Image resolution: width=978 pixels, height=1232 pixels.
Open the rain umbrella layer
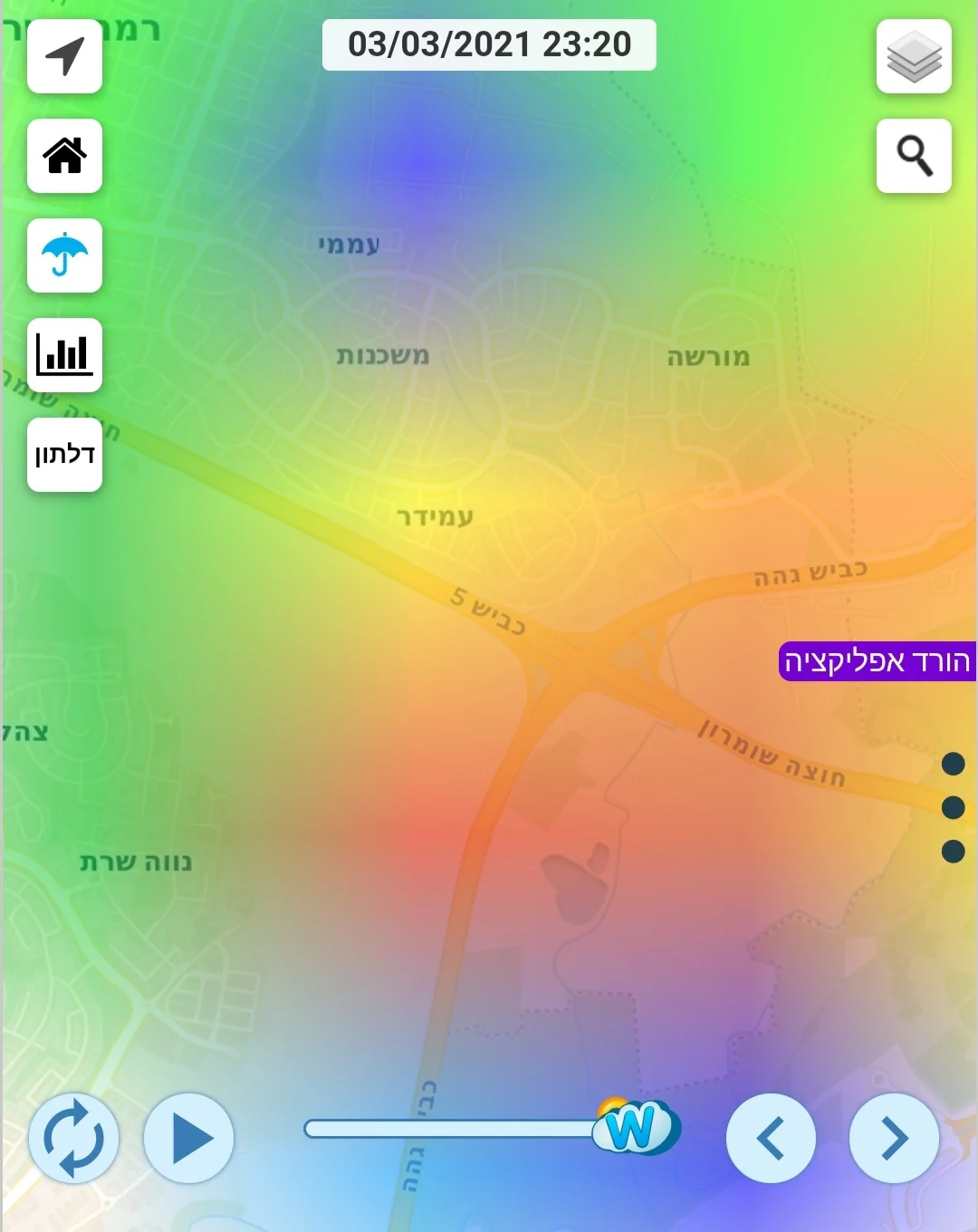click(64, 255)
